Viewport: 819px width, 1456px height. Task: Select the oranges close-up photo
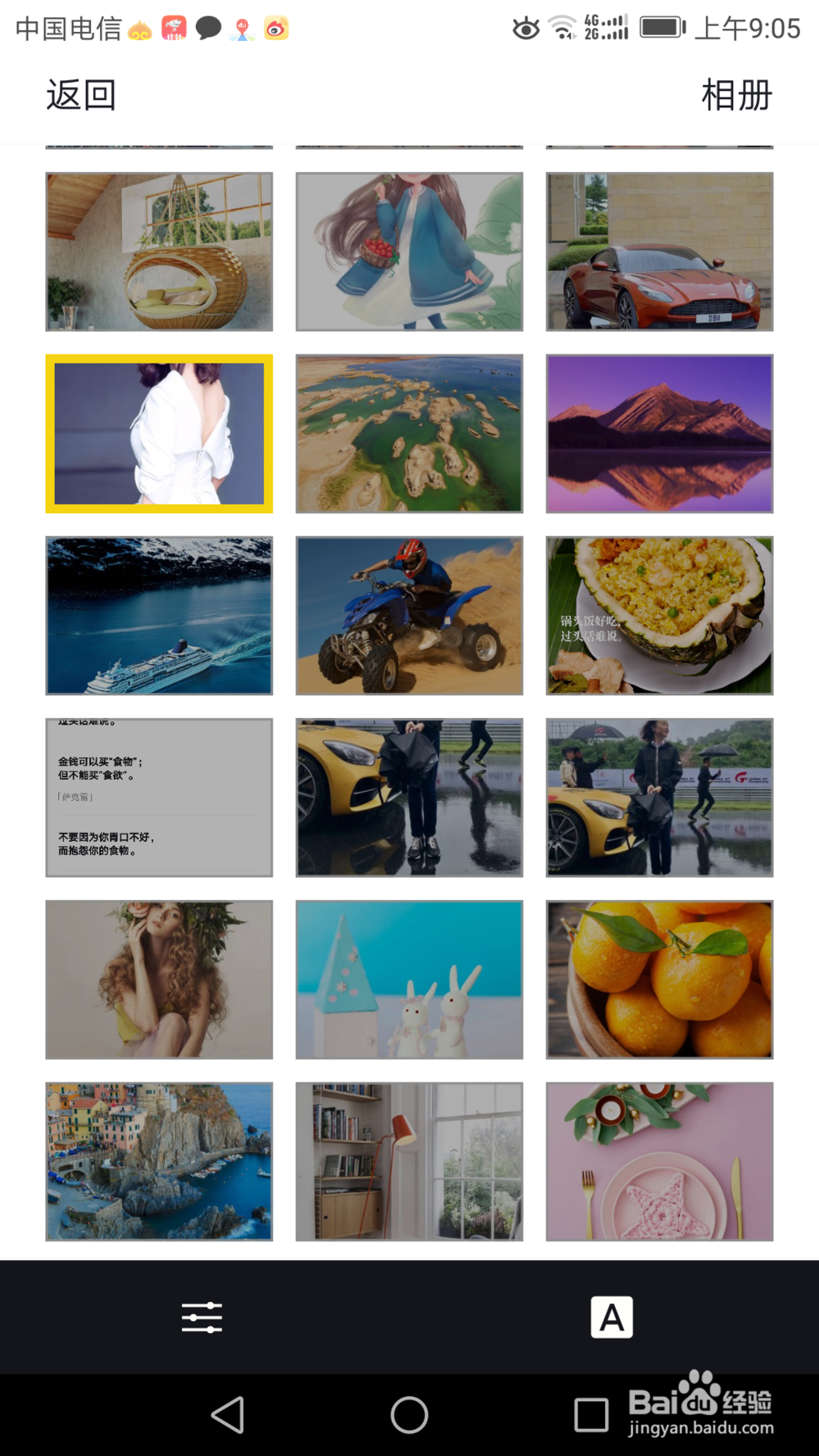pyautogui.click(x=658, y=979)
